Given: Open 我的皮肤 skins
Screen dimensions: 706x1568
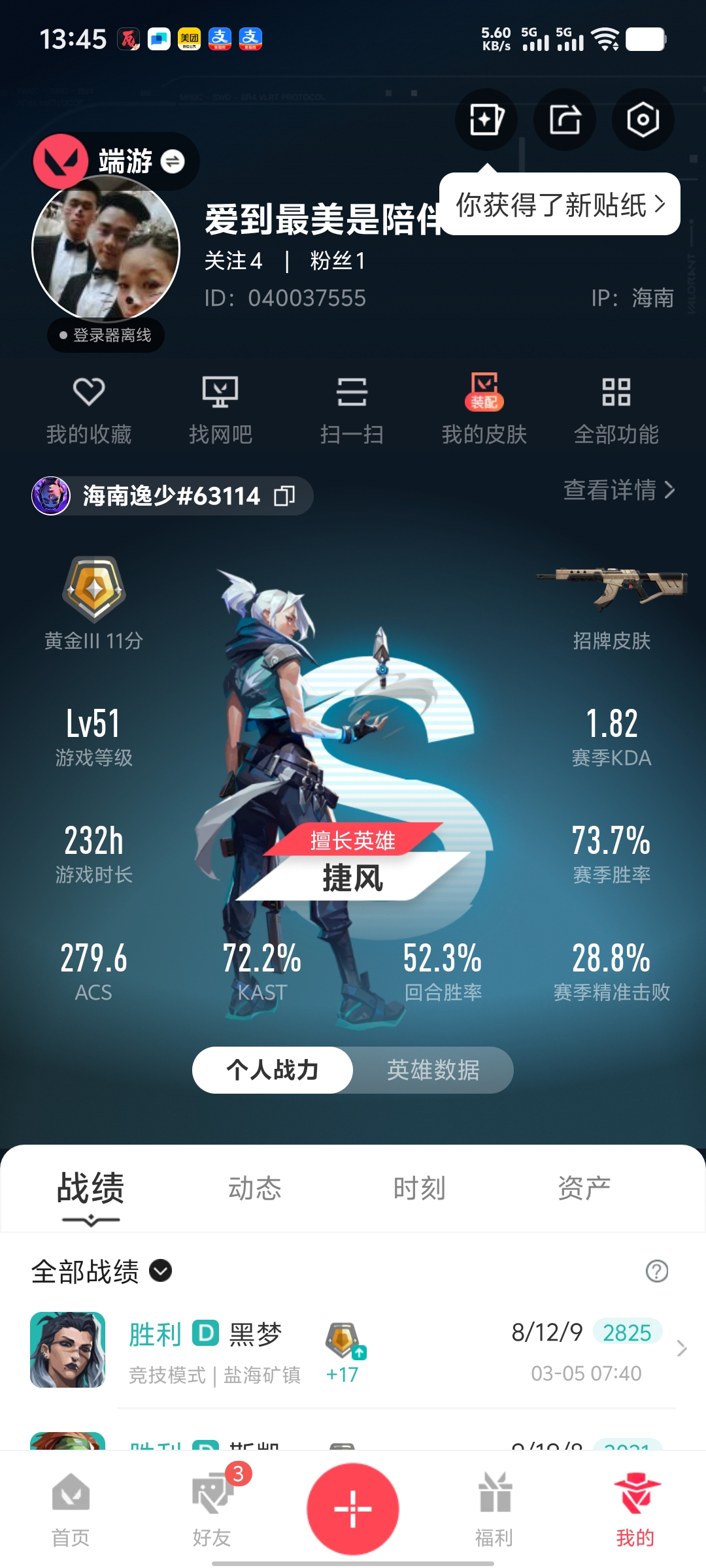Looking at the screenshot, I should 484,411.
